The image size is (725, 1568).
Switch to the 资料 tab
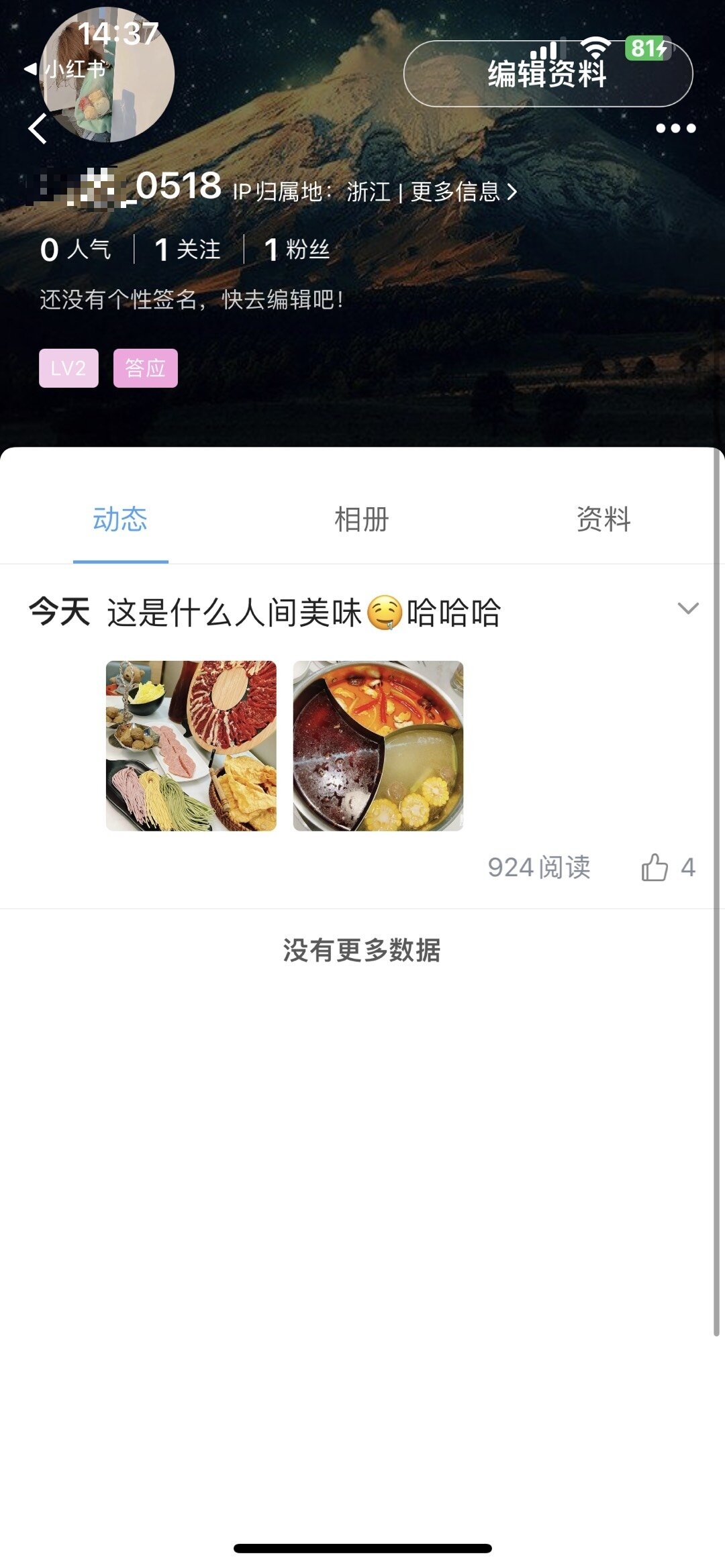click(x=603, y=519)
